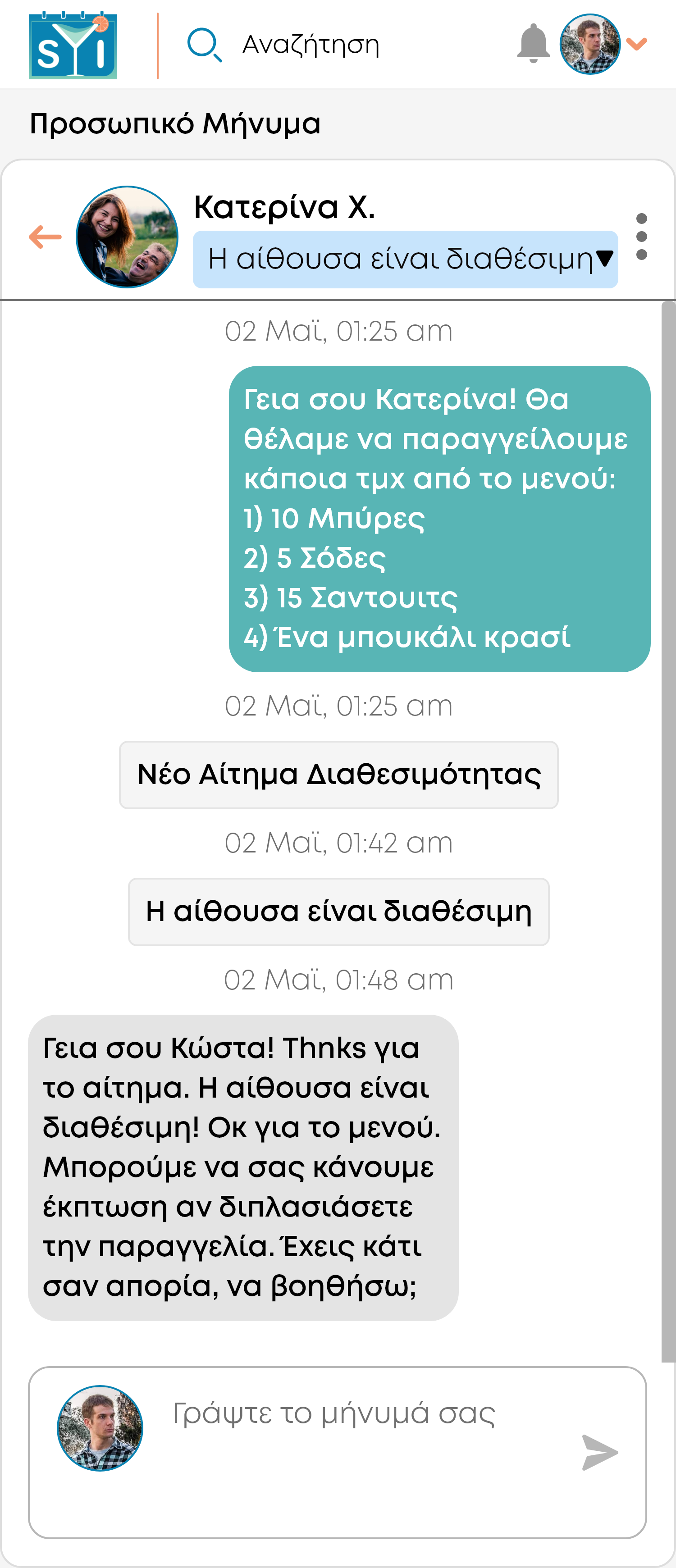676x1568 pixels.
Task: Open the status dropdown 'Η αίθουσα είναι διαθέσιμη'
Action: coord(405,259)
